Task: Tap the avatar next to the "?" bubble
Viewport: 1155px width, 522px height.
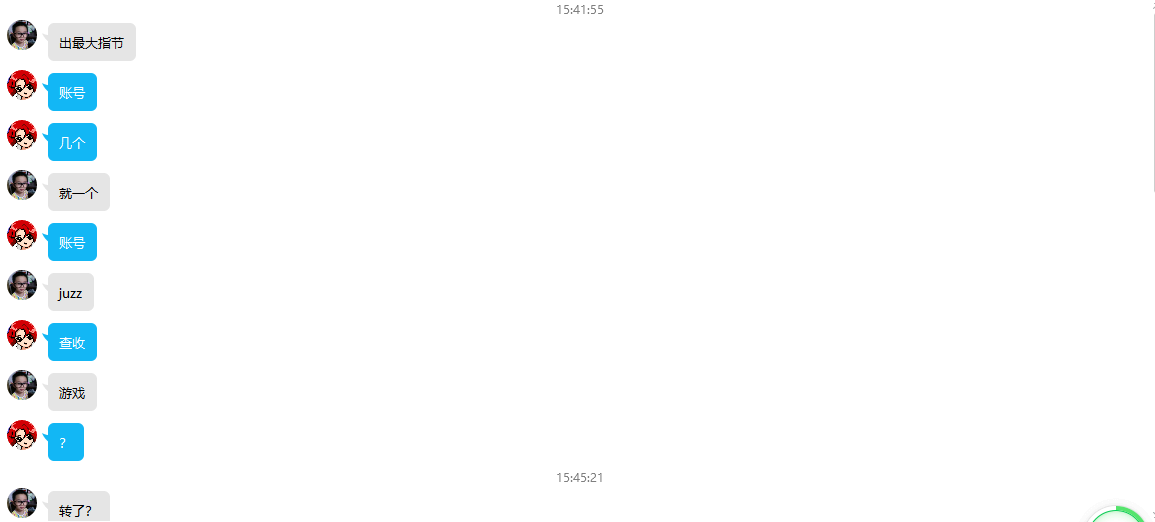Action: tap(22, 435)
